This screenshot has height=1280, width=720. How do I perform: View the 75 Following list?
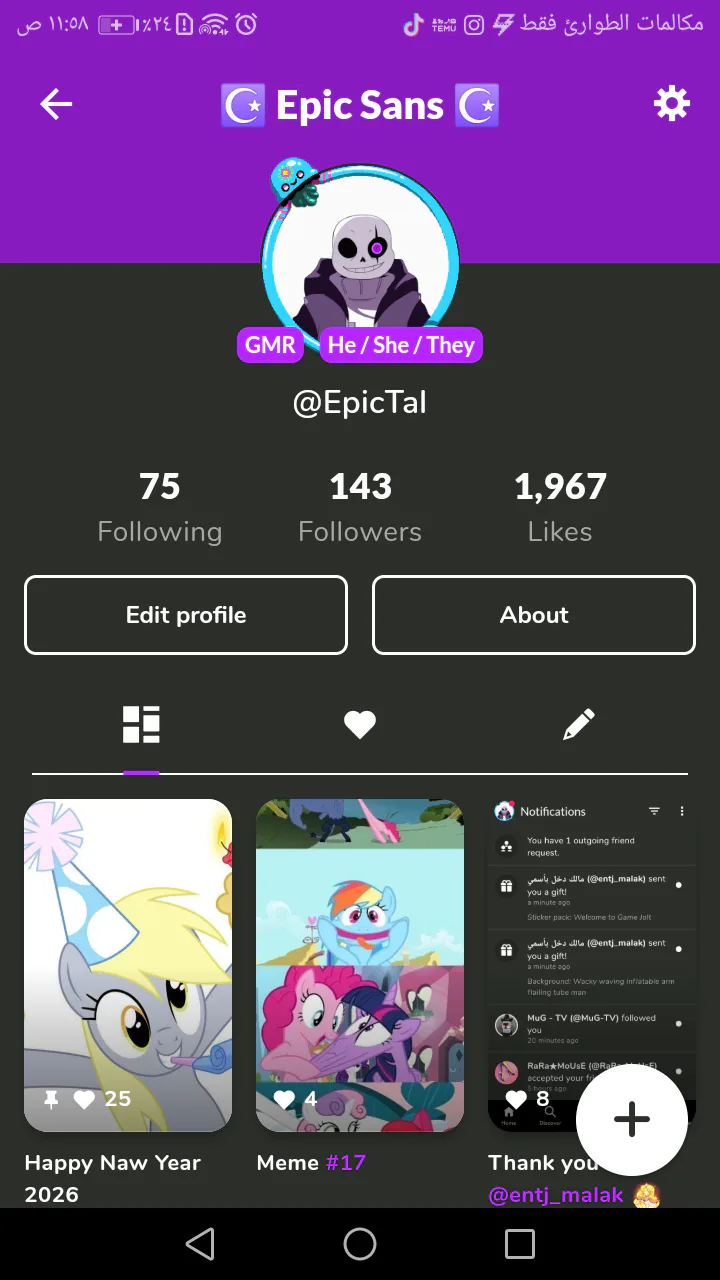tap(160, 508)
